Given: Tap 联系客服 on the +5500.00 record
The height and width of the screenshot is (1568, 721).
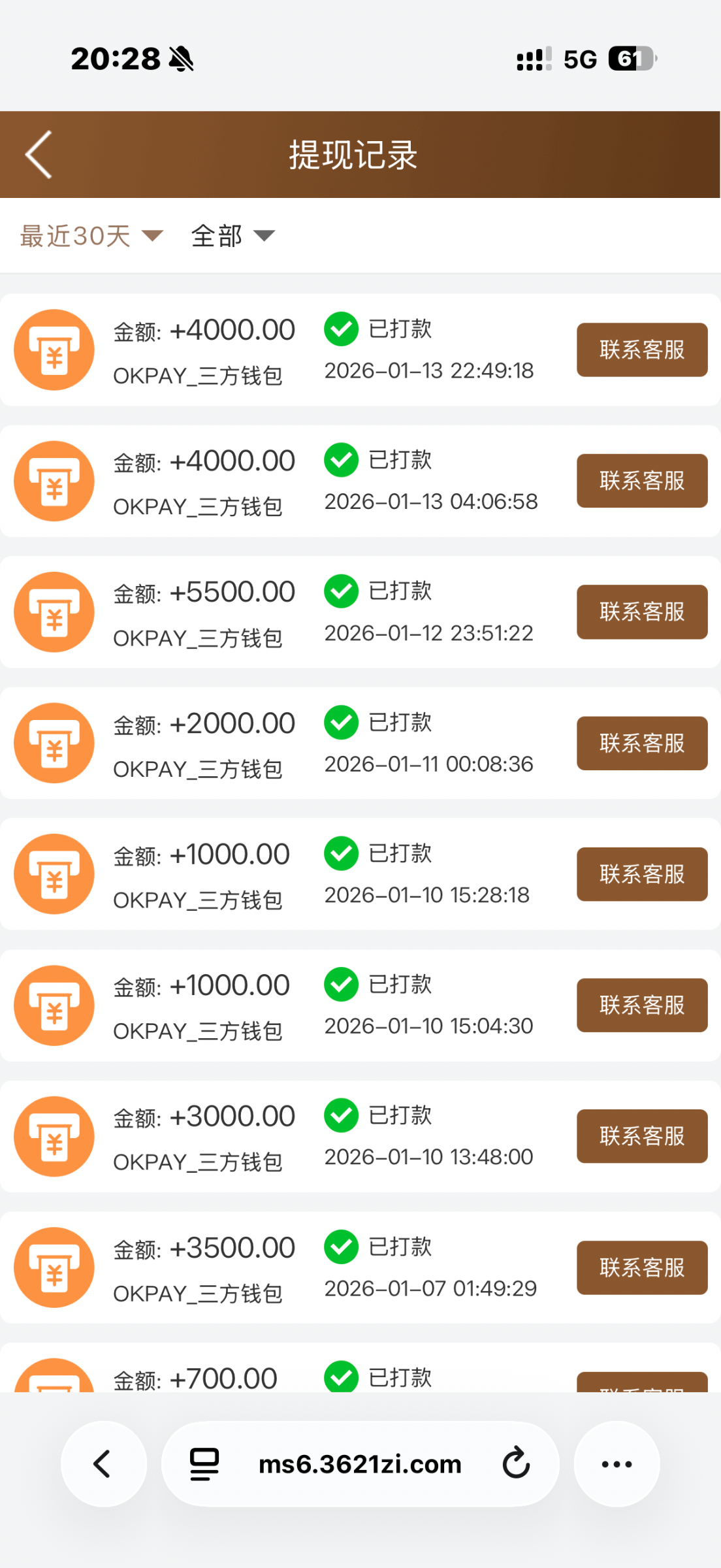Looking at the screenshot, I should point(641,612).
